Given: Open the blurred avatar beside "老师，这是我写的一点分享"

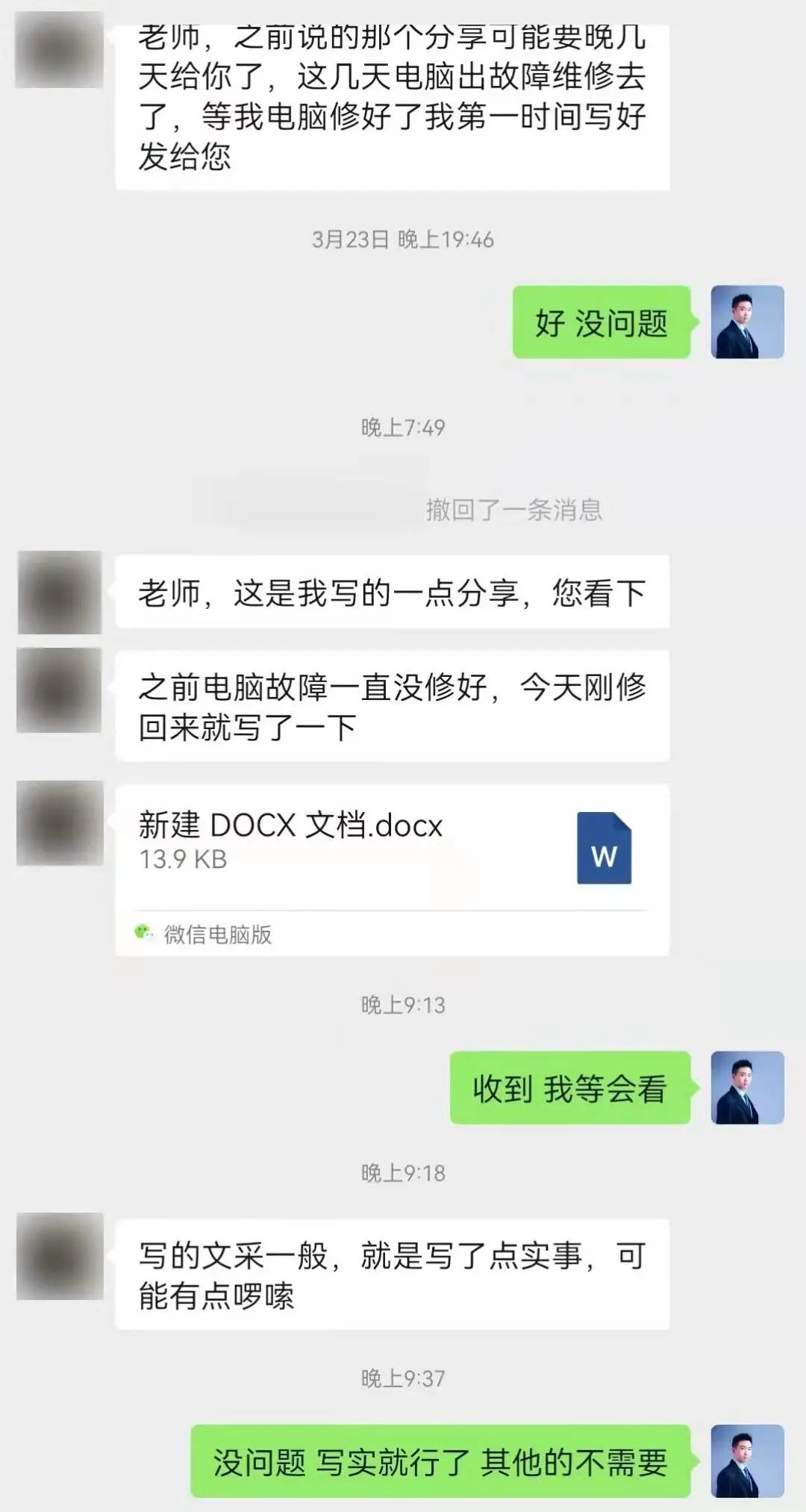Looking at the screenshot, I should [60, 593].
